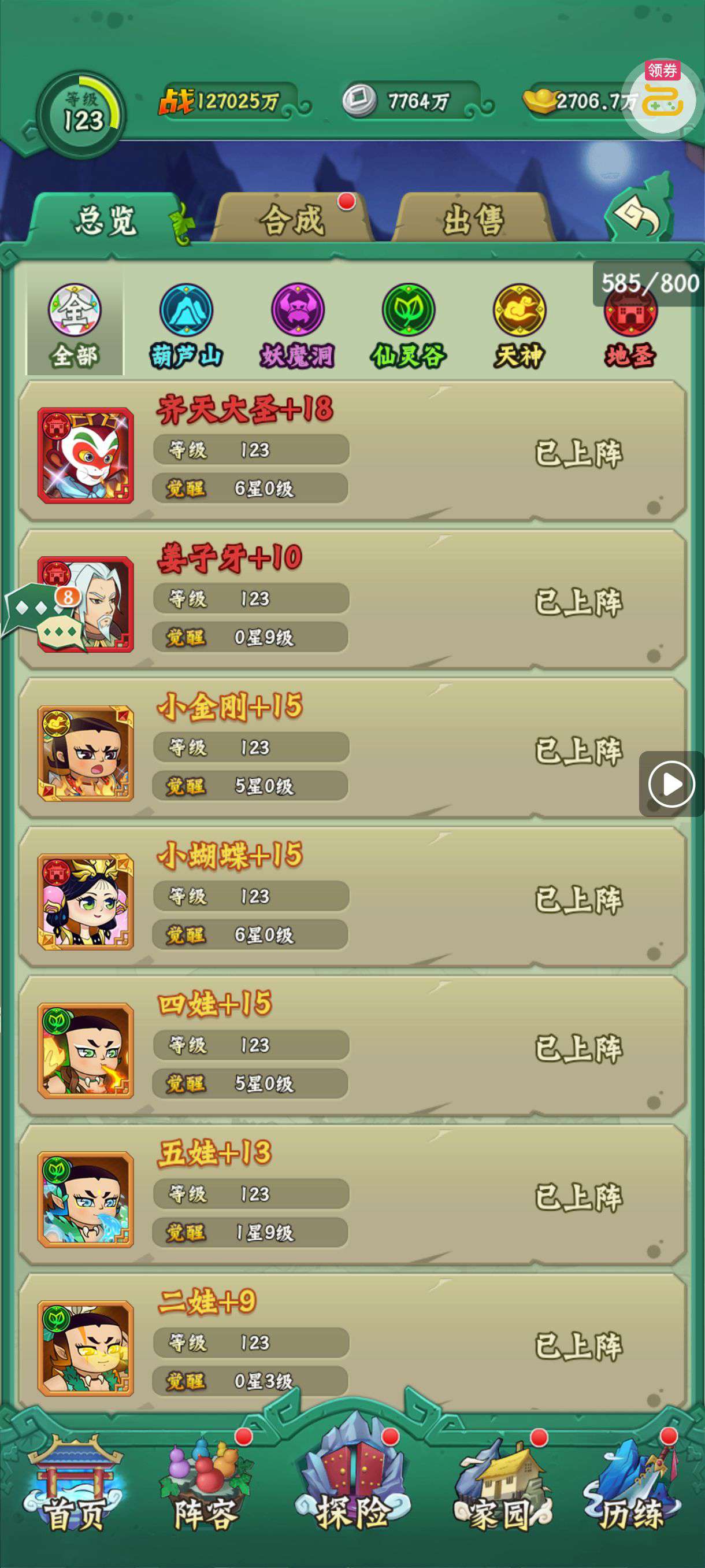Open the 家园 homestead section
The width and height of the screenshot is (705, 1568).
pyautogui.click(x=502, y=1485)
